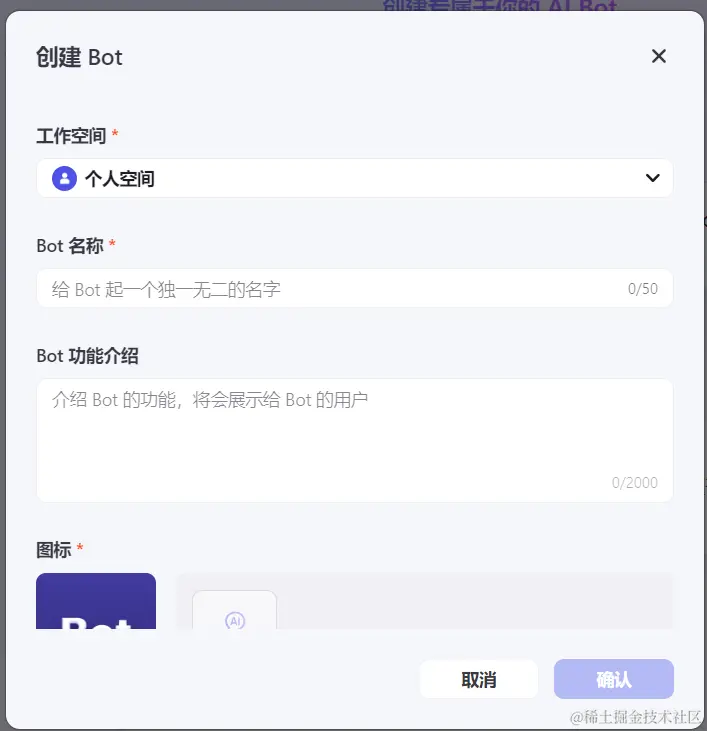
Task: Expand the 工作空间 dropdown
Action: [354, 179]
